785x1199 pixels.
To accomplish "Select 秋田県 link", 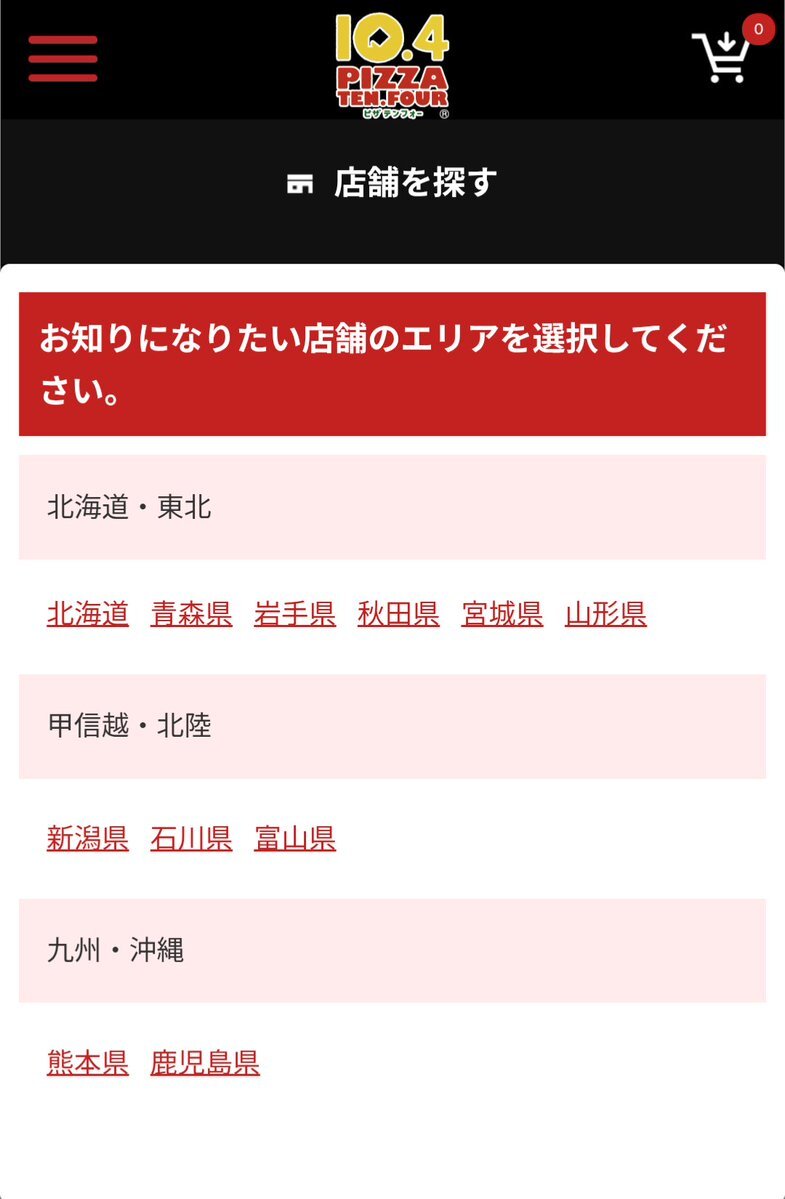I will [398, 613].
